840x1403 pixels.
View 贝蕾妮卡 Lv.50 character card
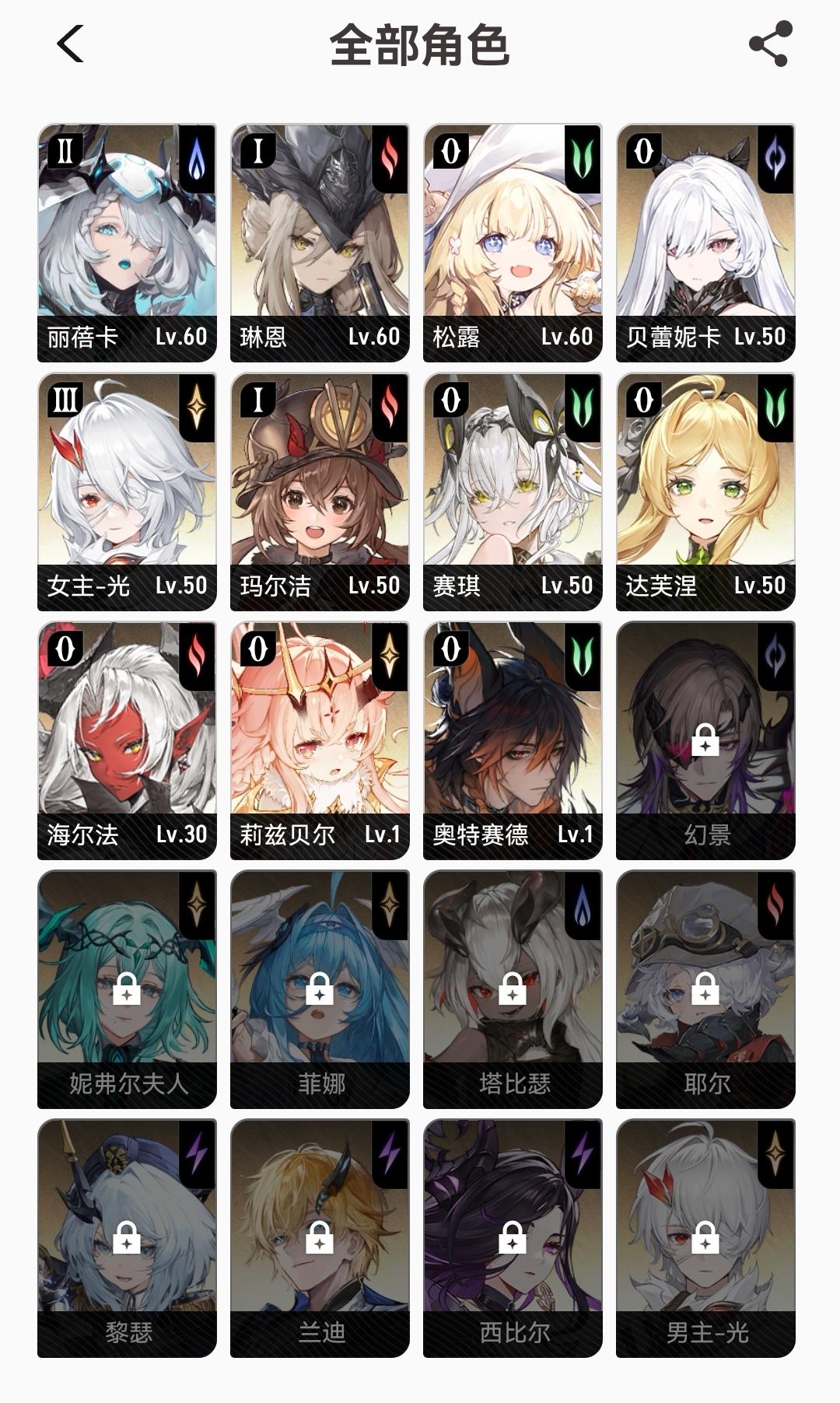(x=705, y=243)
